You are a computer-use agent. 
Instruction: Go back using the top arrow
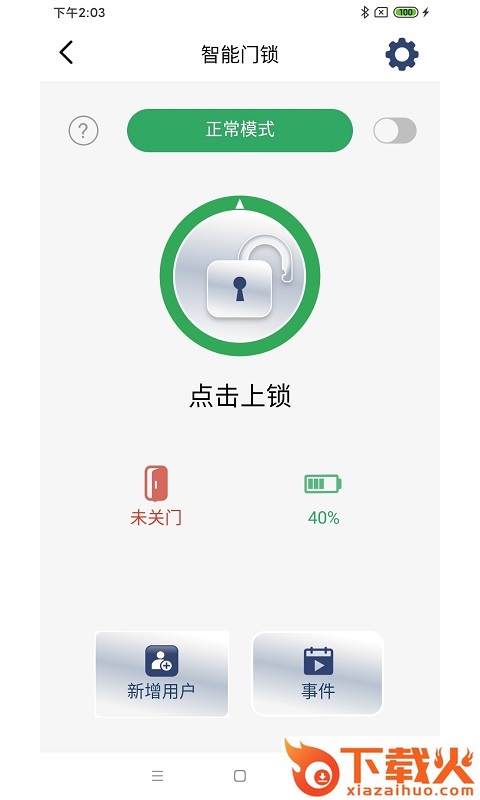pos(66,53)
